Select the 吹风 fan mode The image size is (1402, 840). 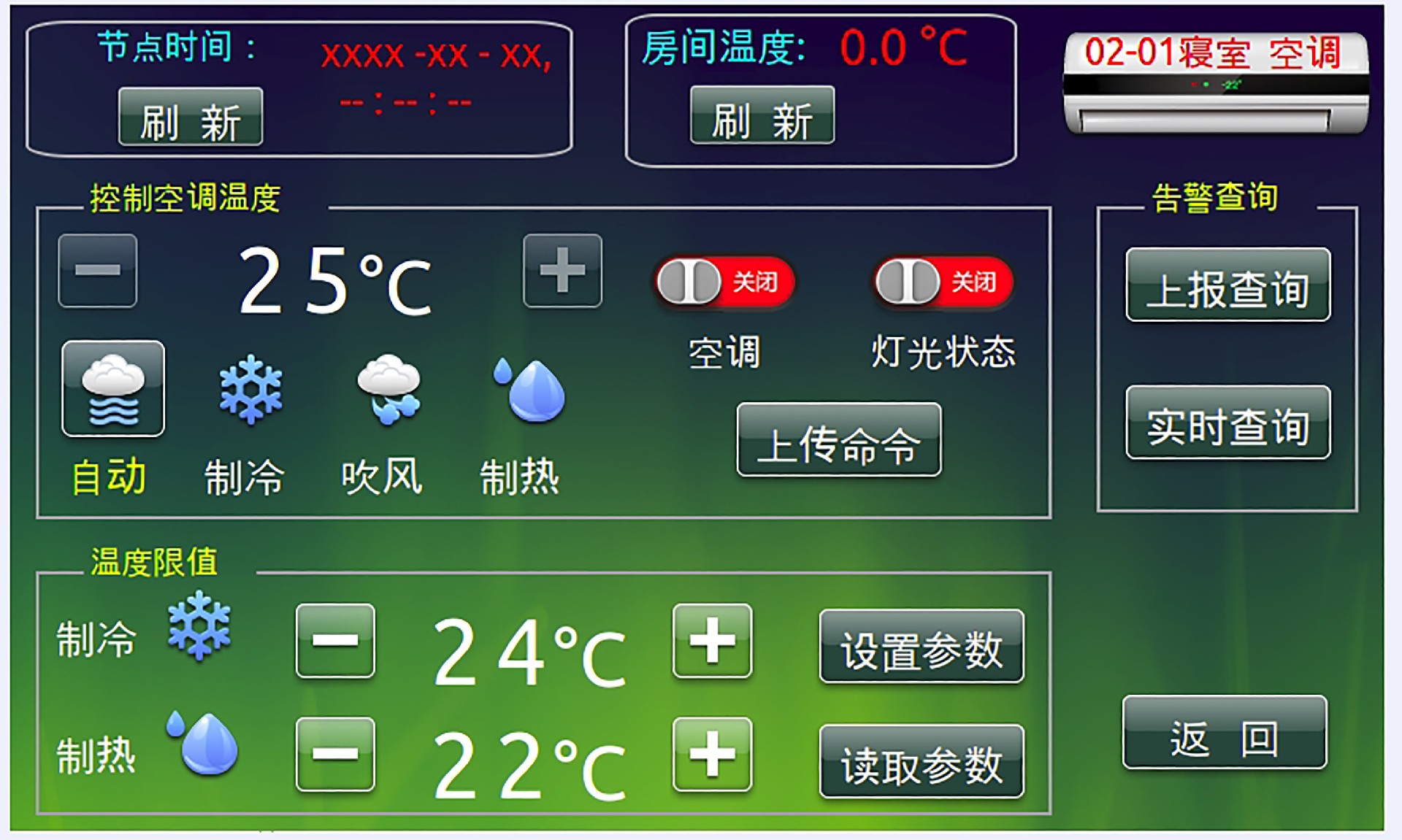[x=388, y=390]
